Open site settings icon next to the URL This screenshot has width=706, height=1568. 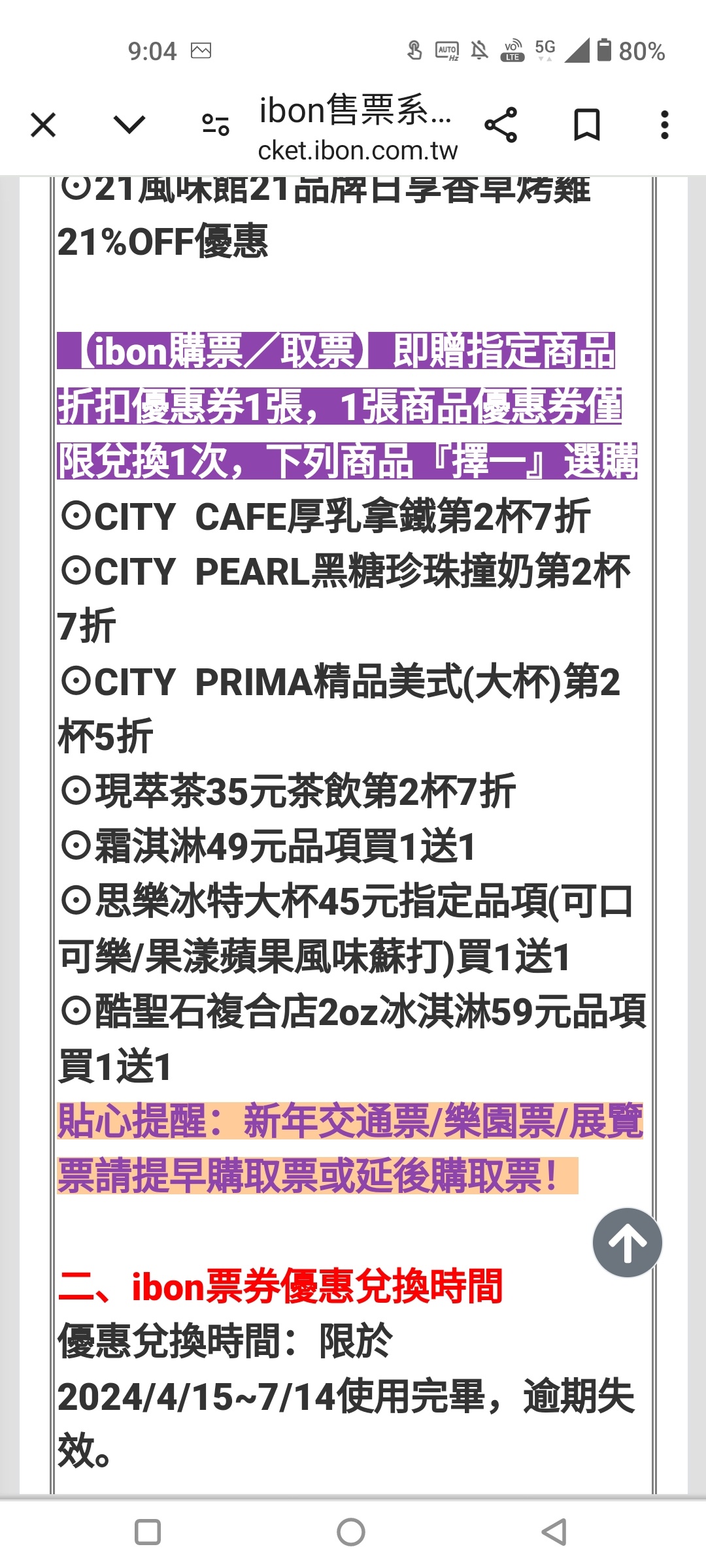[216, 124]
